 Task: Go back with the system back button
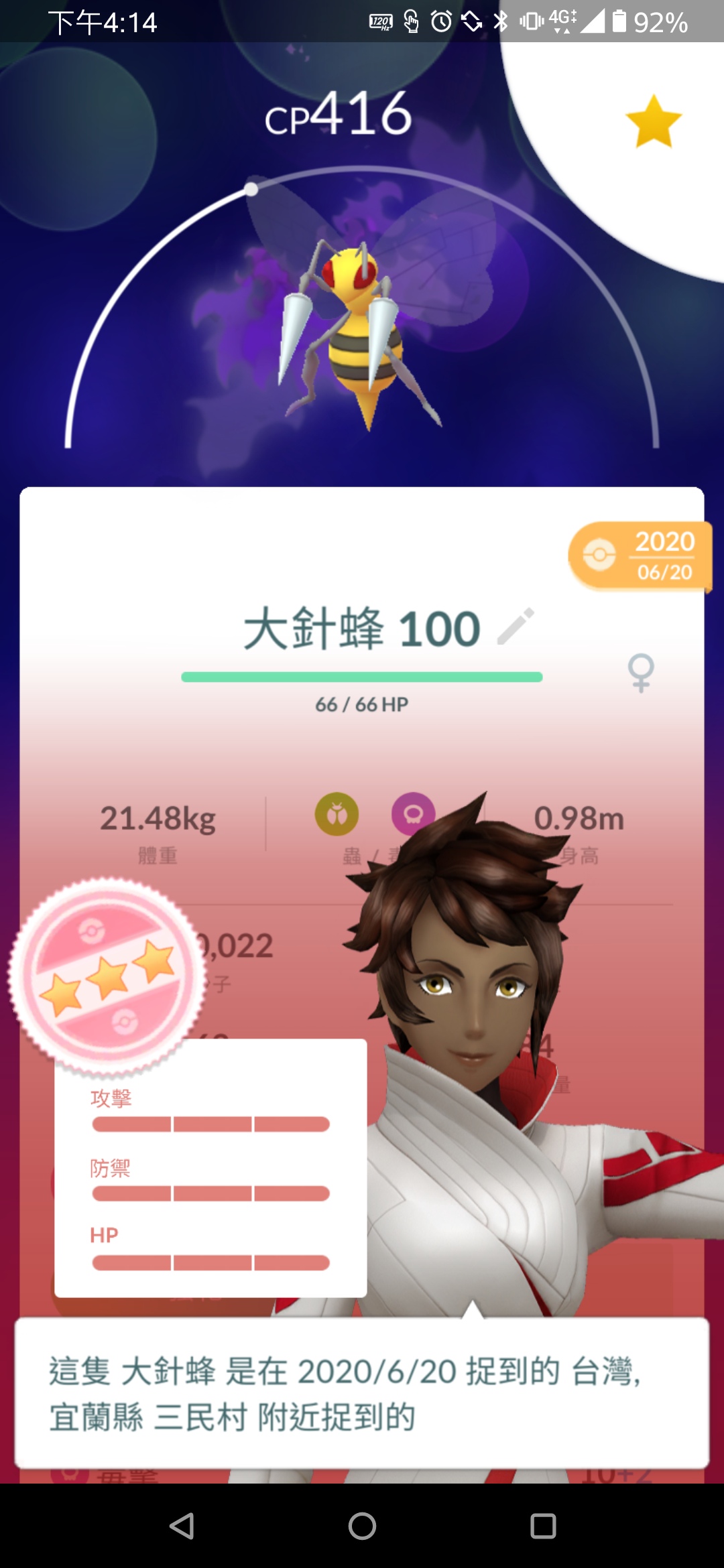[182, 1526]
